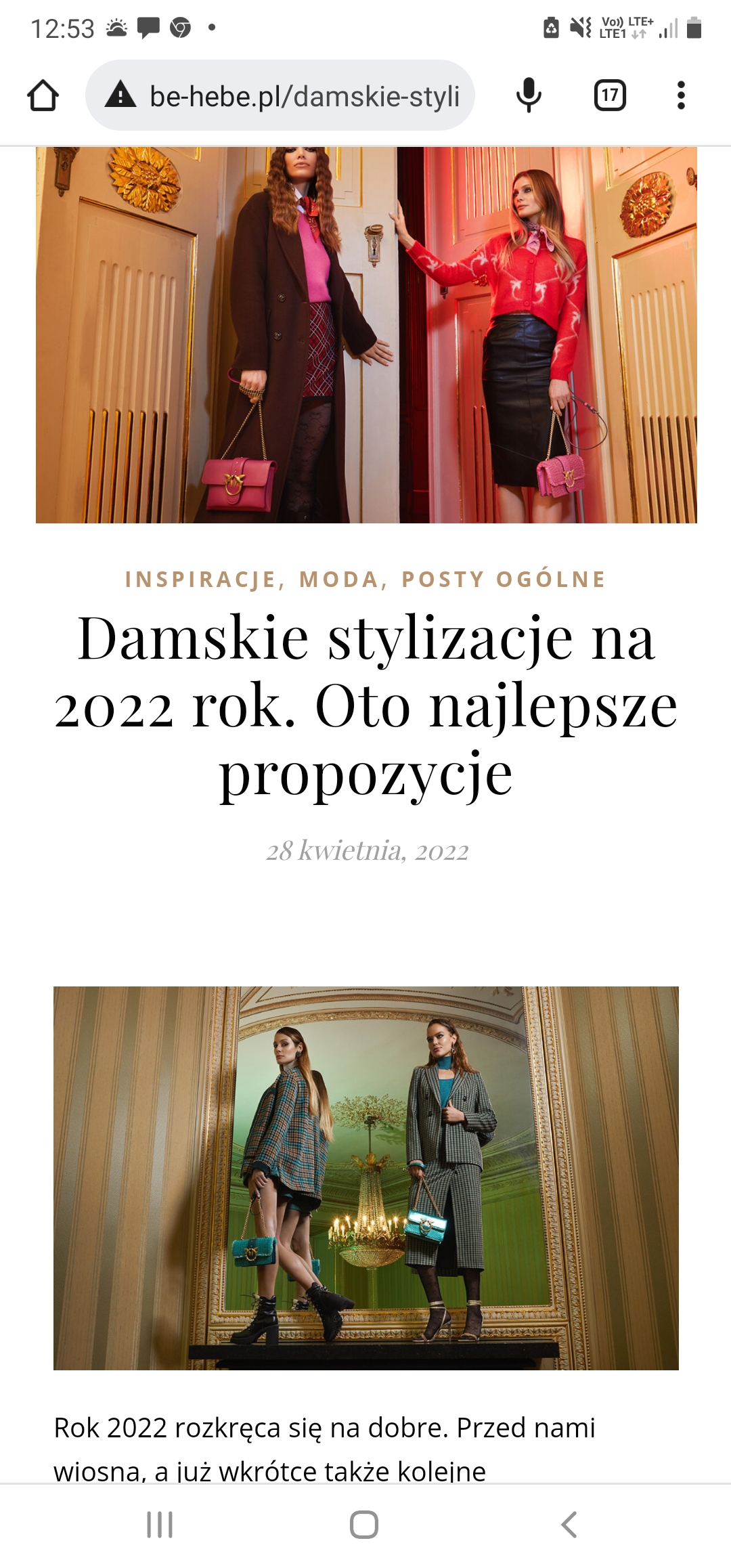731x1568 pixels.
Task: Open the Inspiracje category link
Action: pyautogui.click(x=200, y=580)
